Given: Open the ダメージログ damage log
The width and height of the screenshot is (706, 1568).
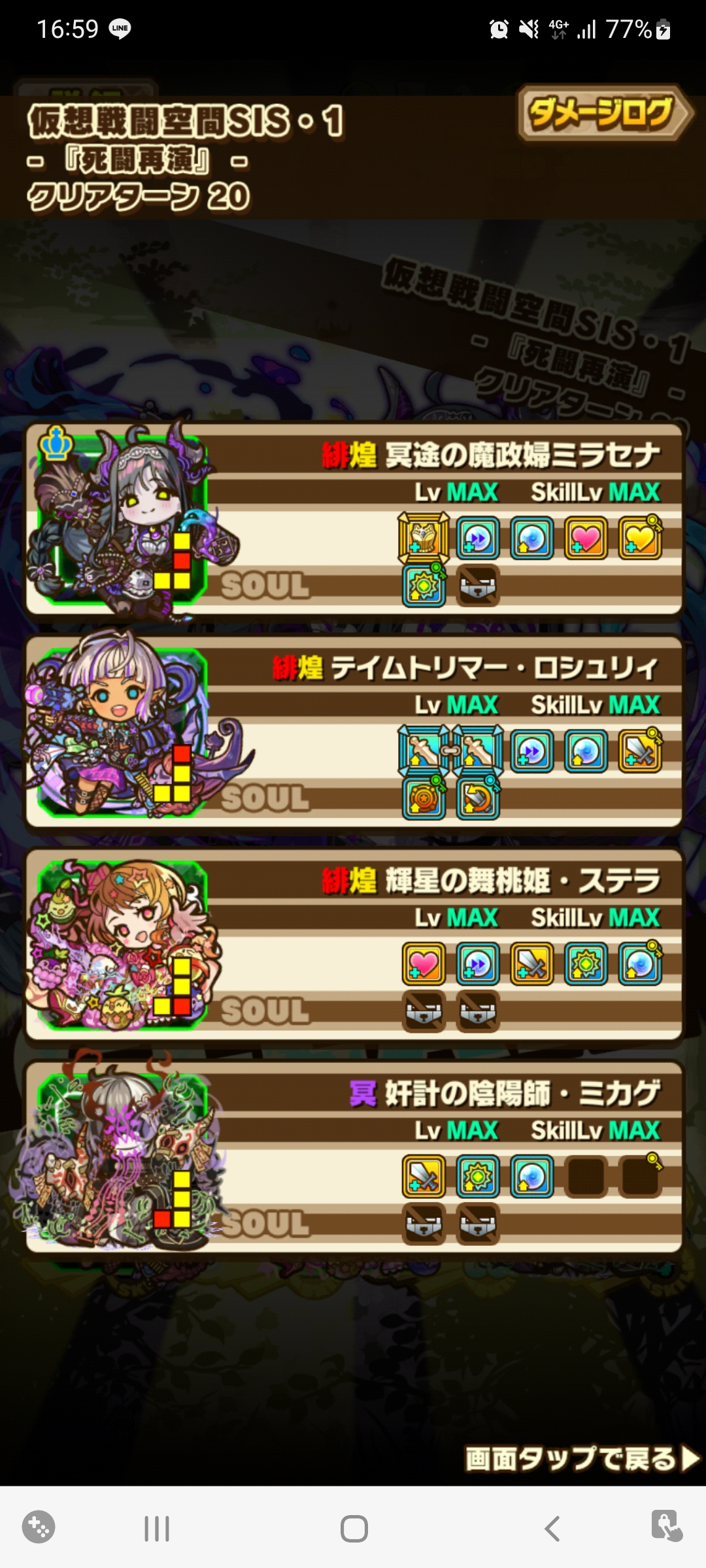Looking at the screenshot, I should (x=605, y=113).
